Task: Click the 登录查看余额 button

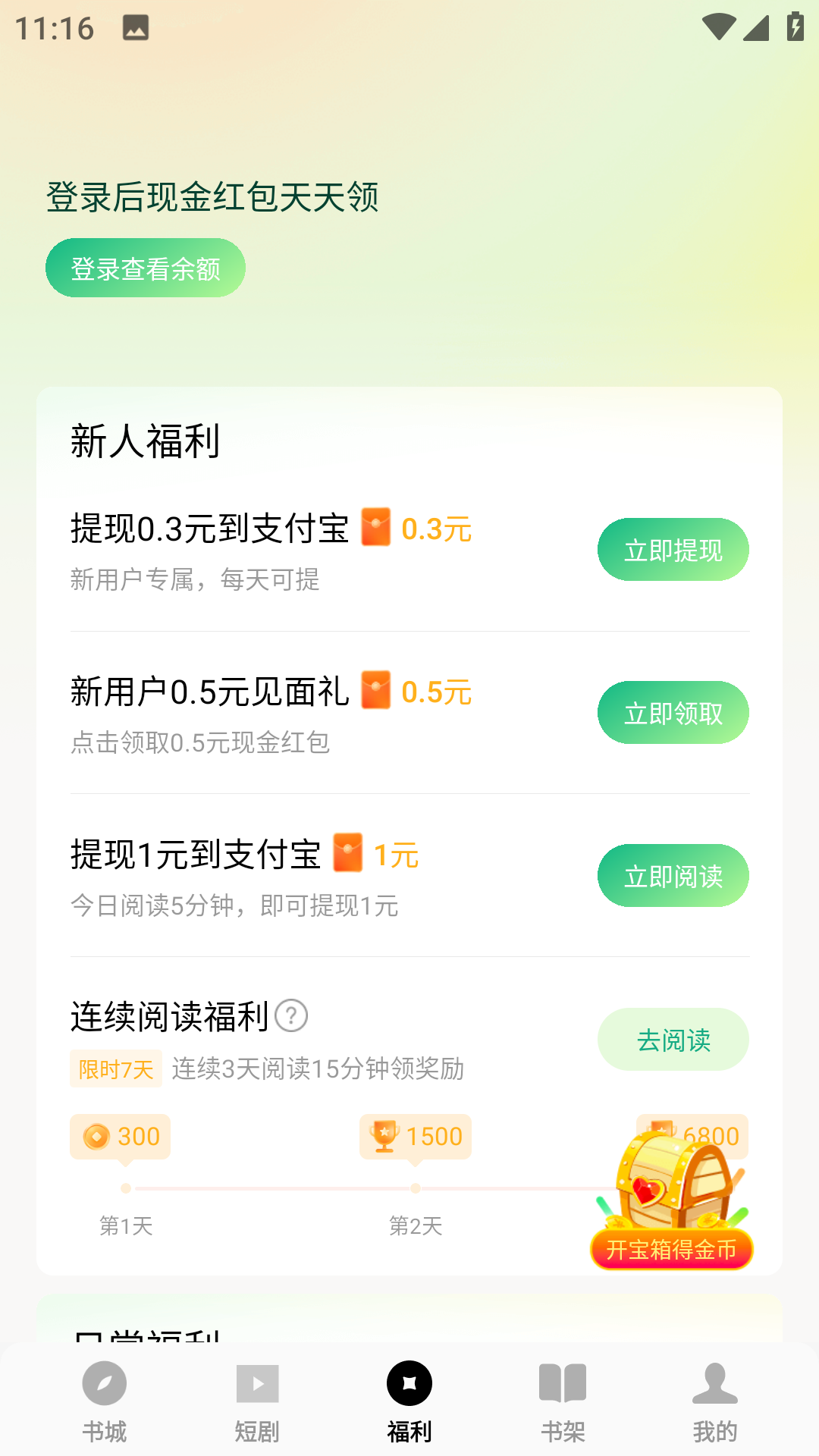Action: point(145,267)
